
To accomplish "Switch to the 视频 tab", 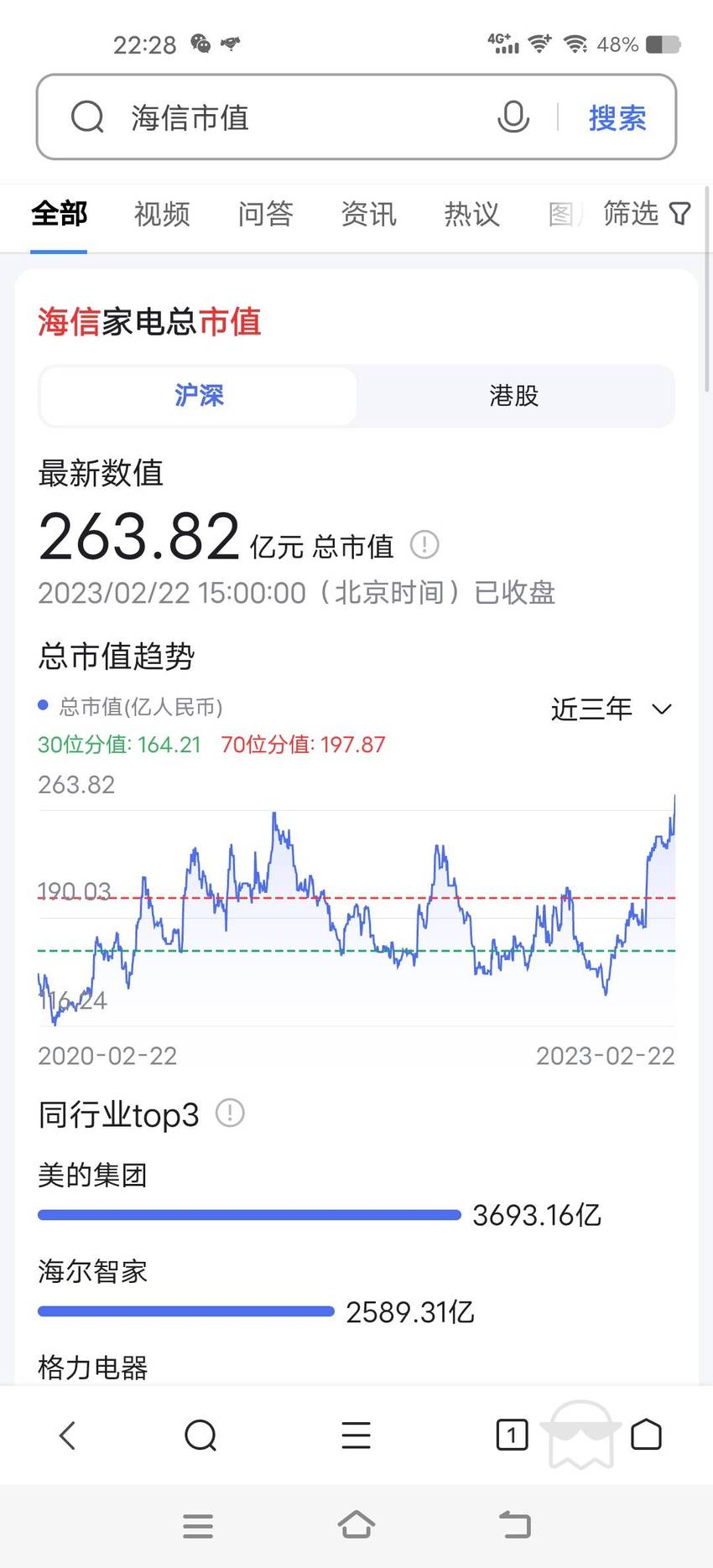I will click(162, 214).
